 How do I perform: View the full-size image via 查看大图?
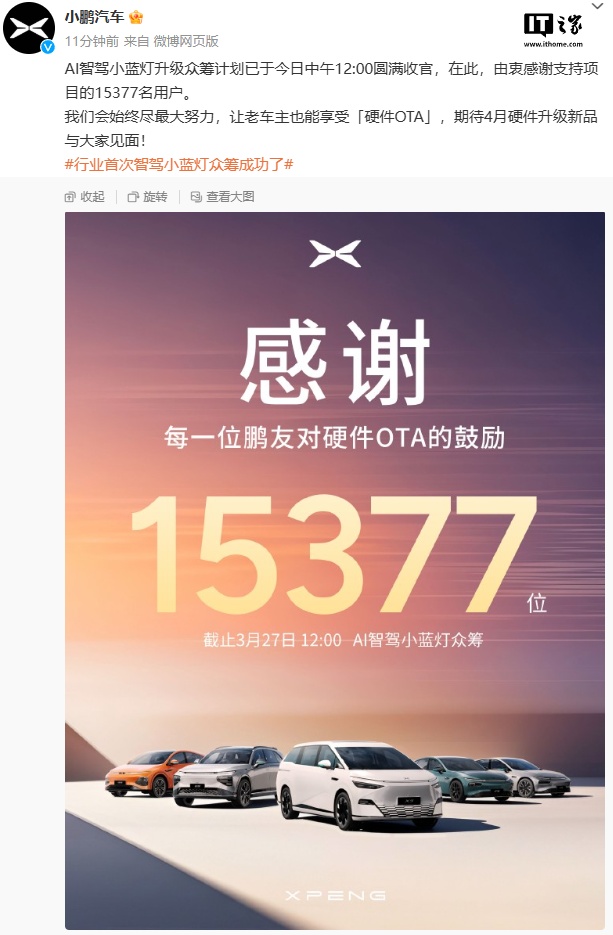(x=222, y=197)
